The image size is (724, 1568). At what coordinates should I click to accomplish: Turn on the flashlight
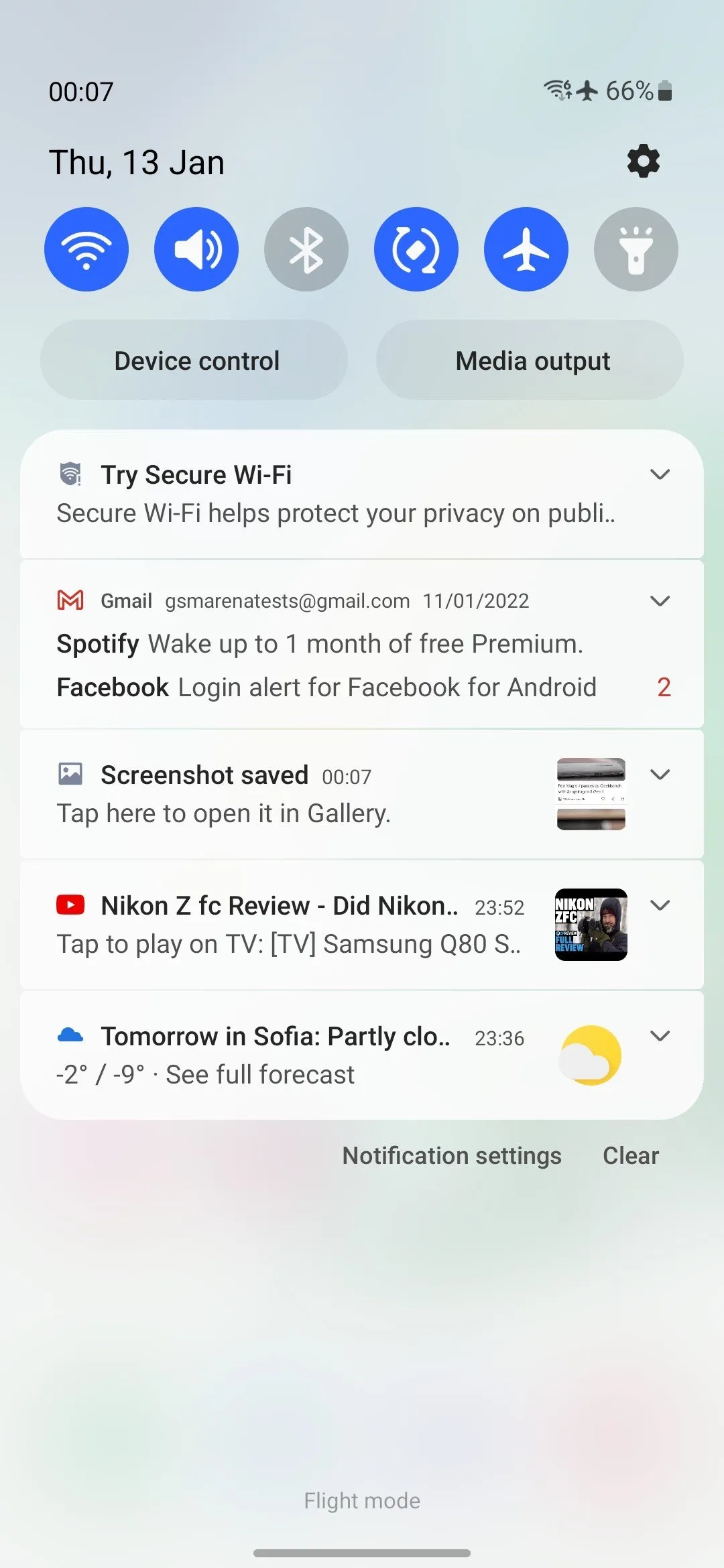tap(636, 249)
